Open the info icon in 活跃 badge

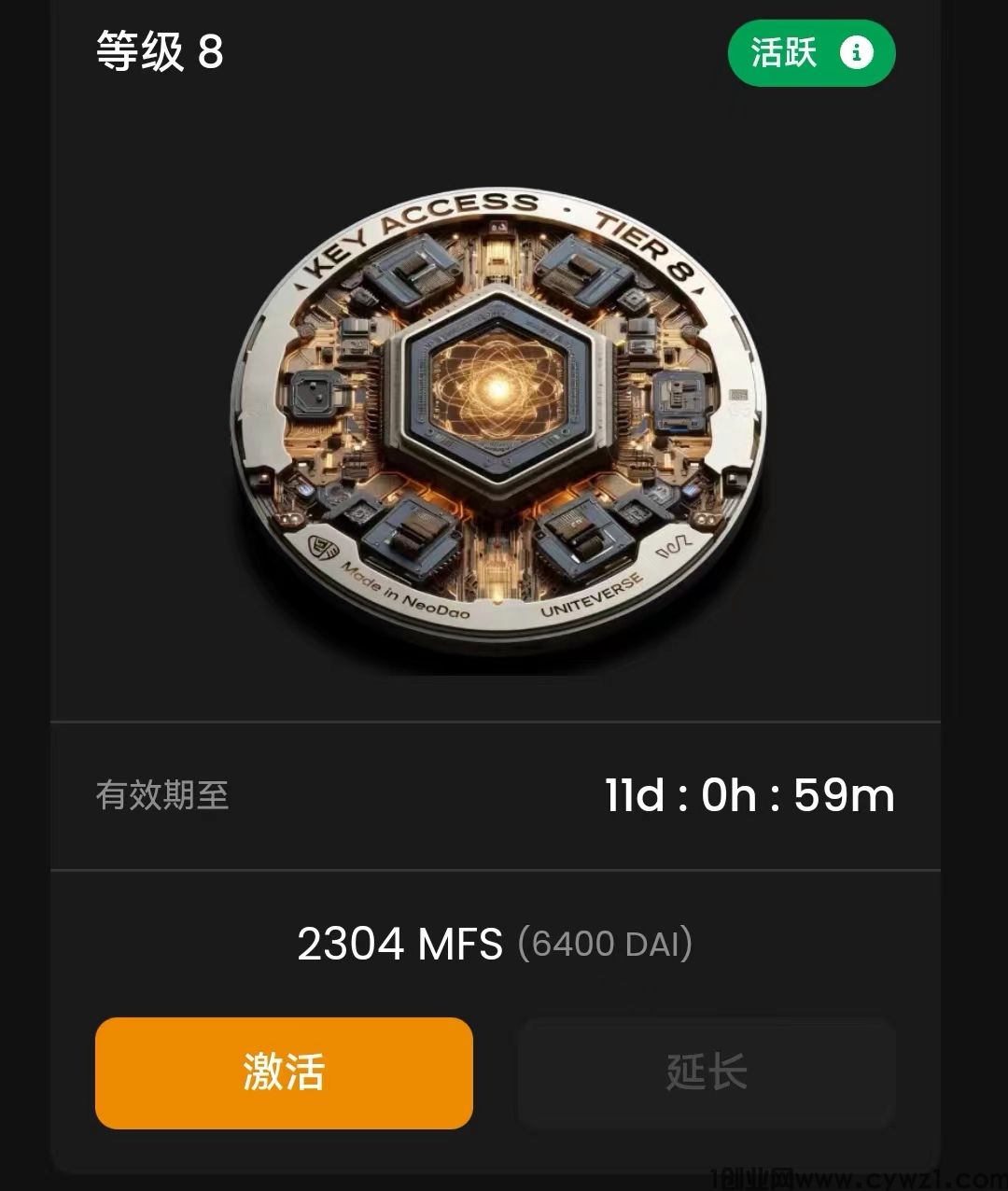856,53
